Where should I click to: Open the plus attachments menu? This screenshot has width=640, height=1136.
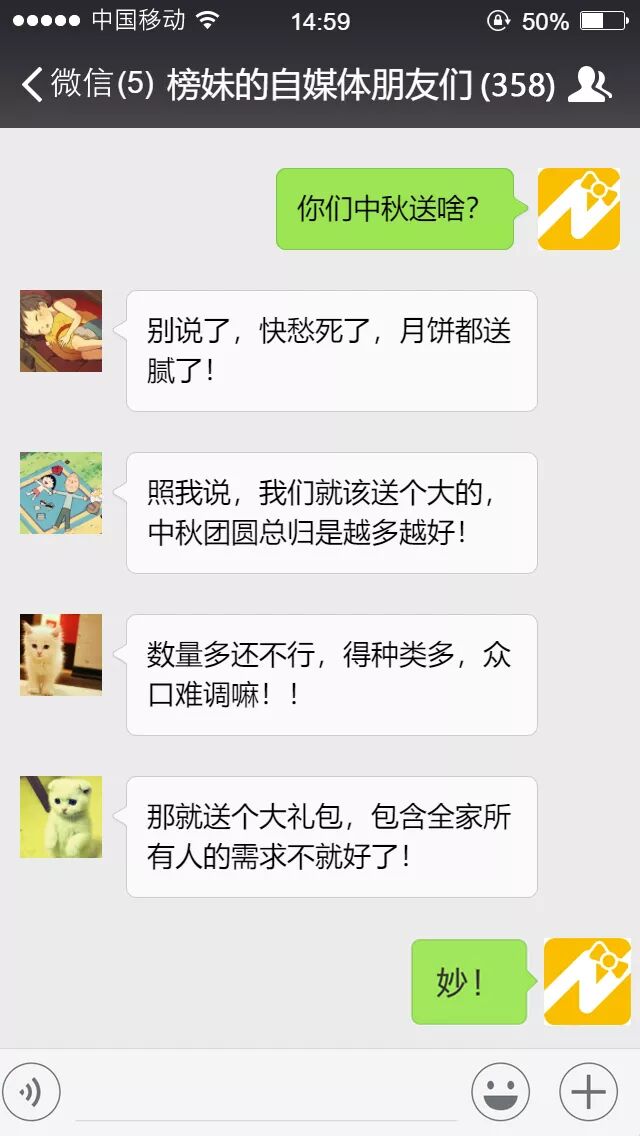tap(588, 1092)
